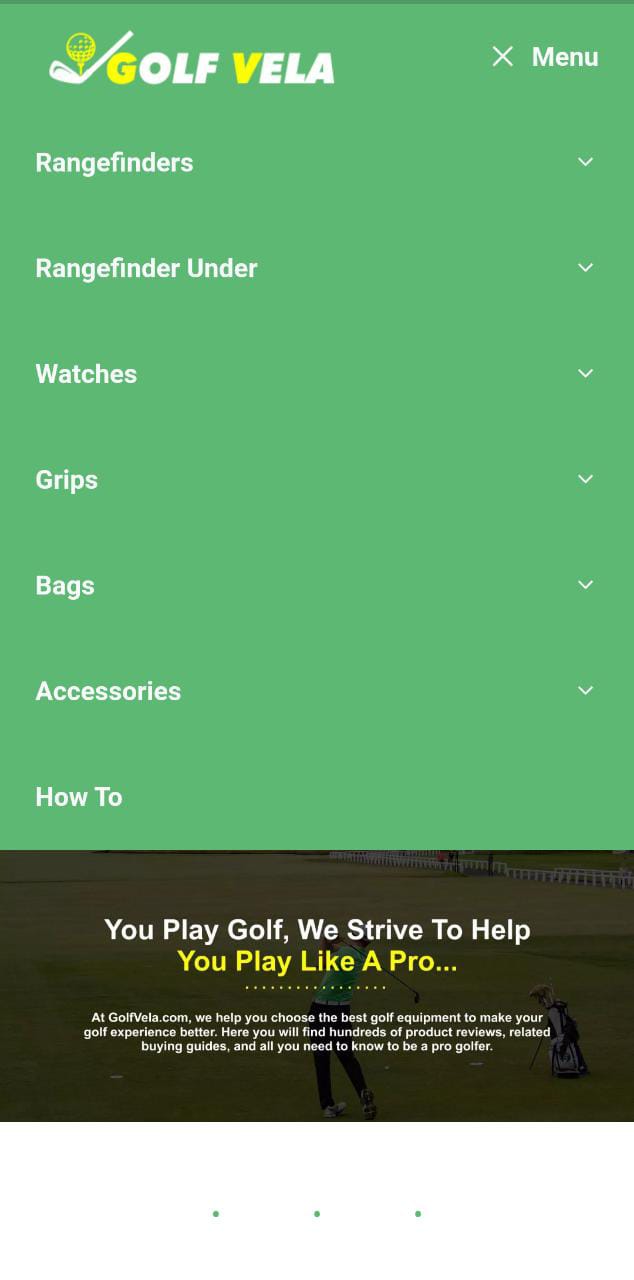Open the Grips menu link

pos(67,480)
